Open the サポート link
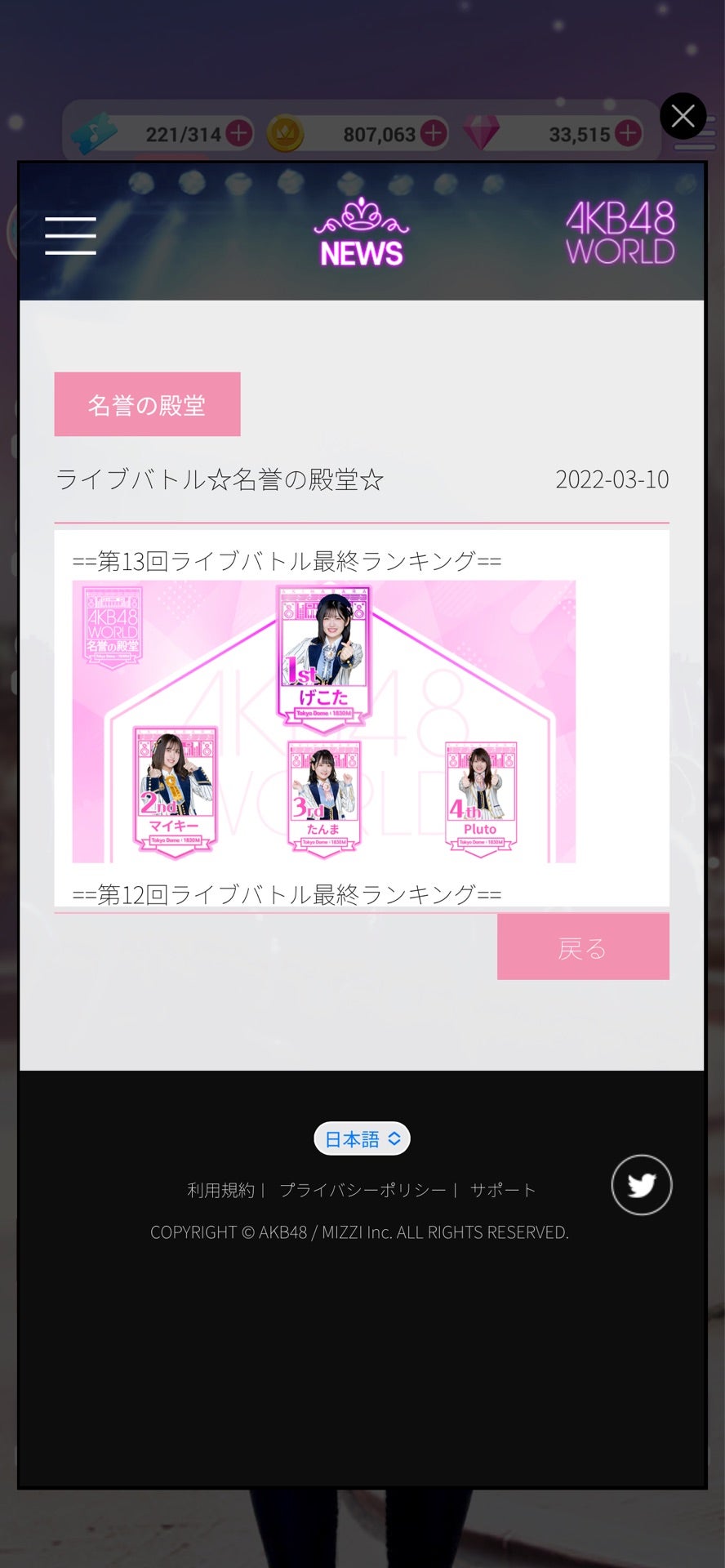725x1568 pixels. click(x=503, y=1190)
